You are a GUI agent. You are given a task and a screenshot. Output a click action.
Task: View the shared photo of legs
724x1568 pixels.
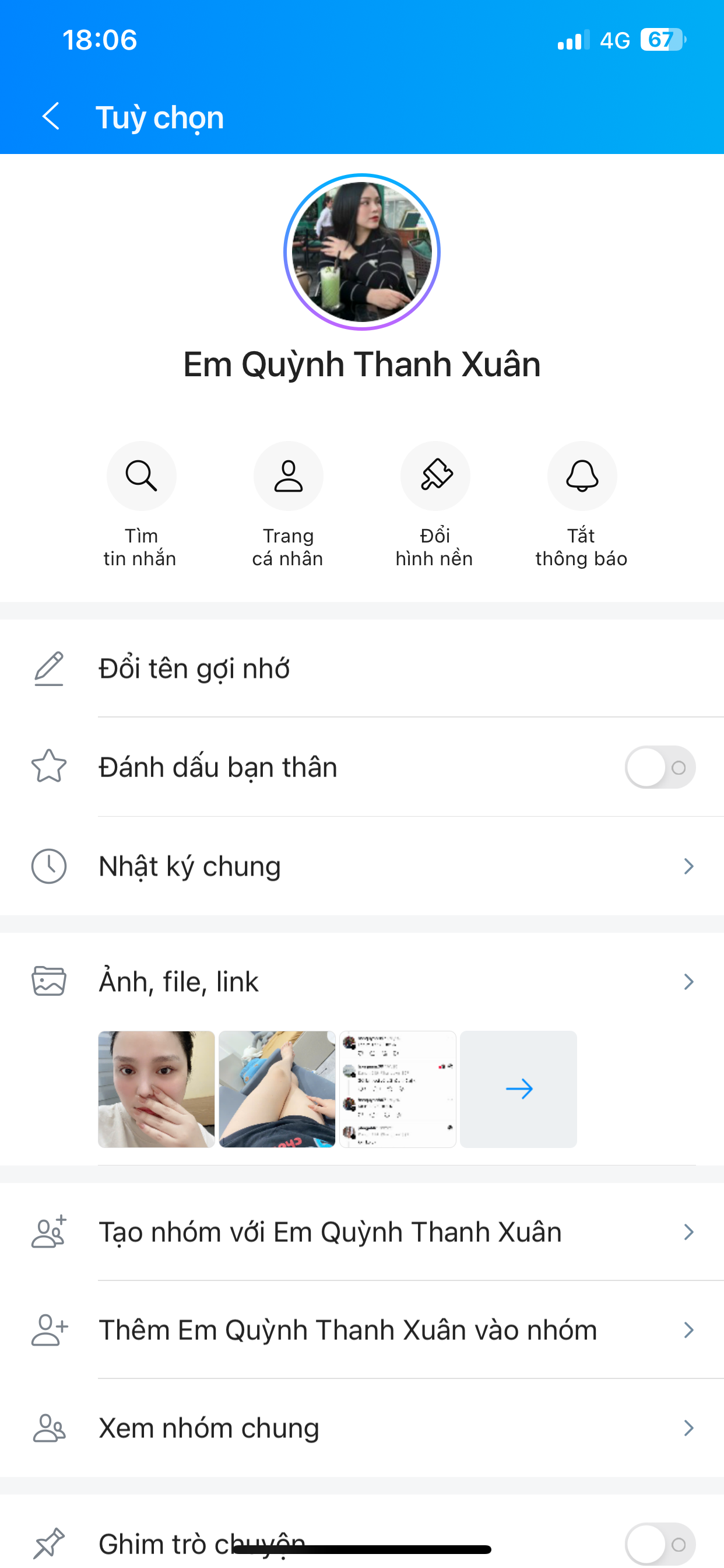click(x=277, y=1089)
